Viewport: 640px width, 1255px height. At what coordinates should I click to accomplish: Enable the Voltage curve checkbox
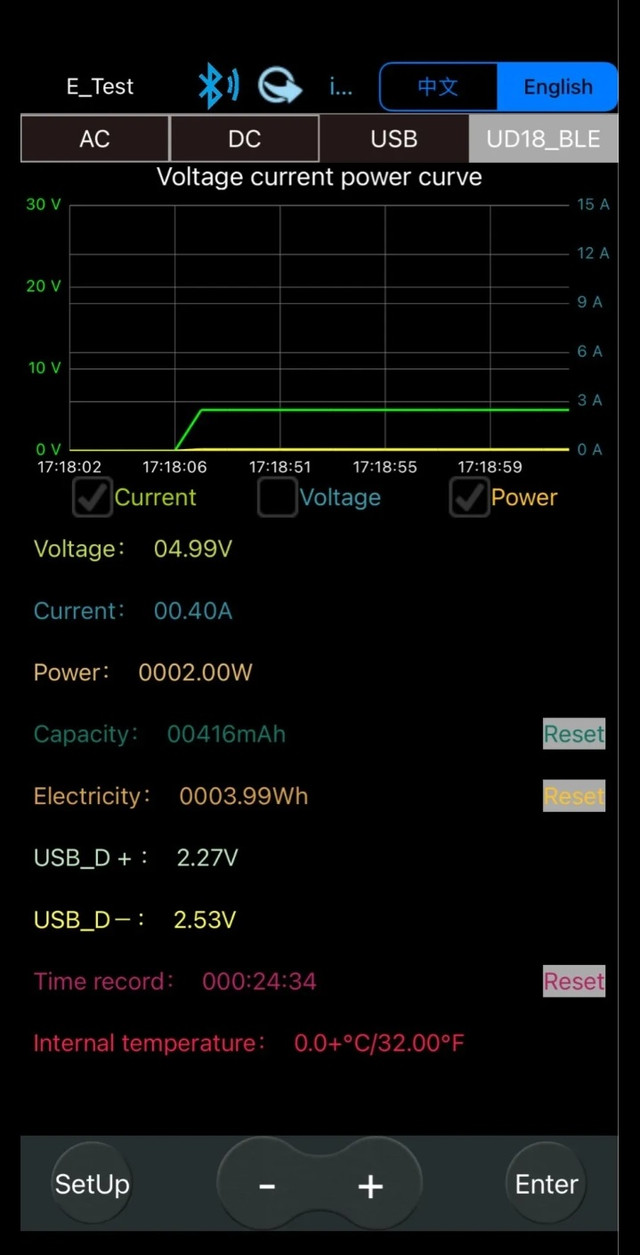(x=277, y=497)
